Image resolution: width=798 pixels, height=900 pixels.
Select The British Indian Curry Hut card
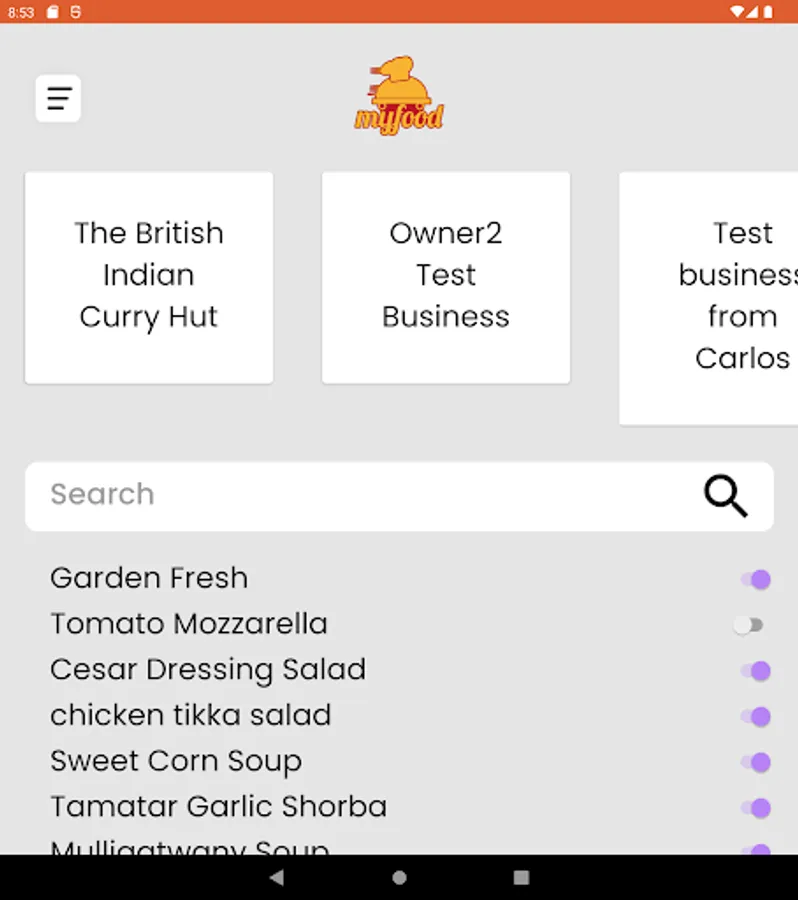[x=149, y=277]
